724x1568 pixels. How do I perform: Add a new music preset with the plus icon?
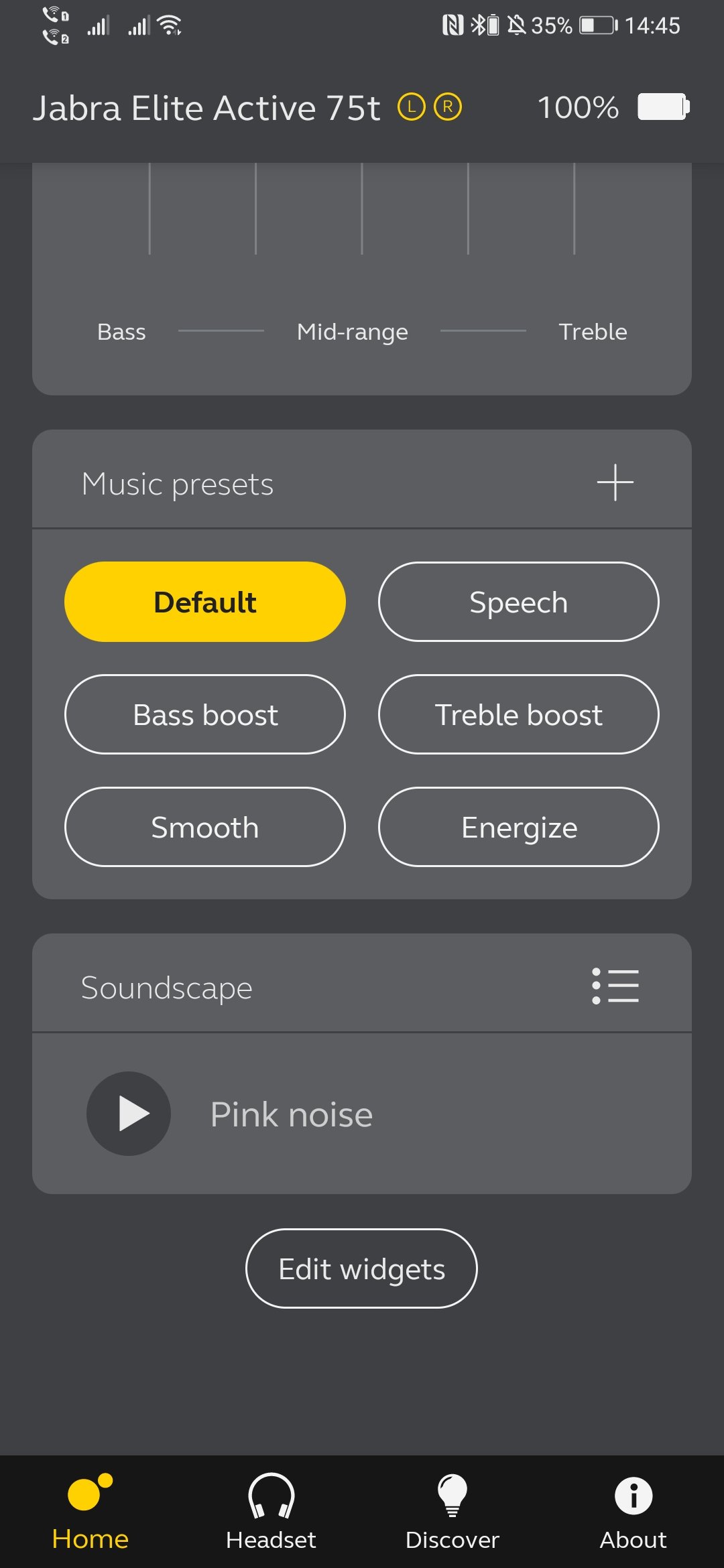615,482
